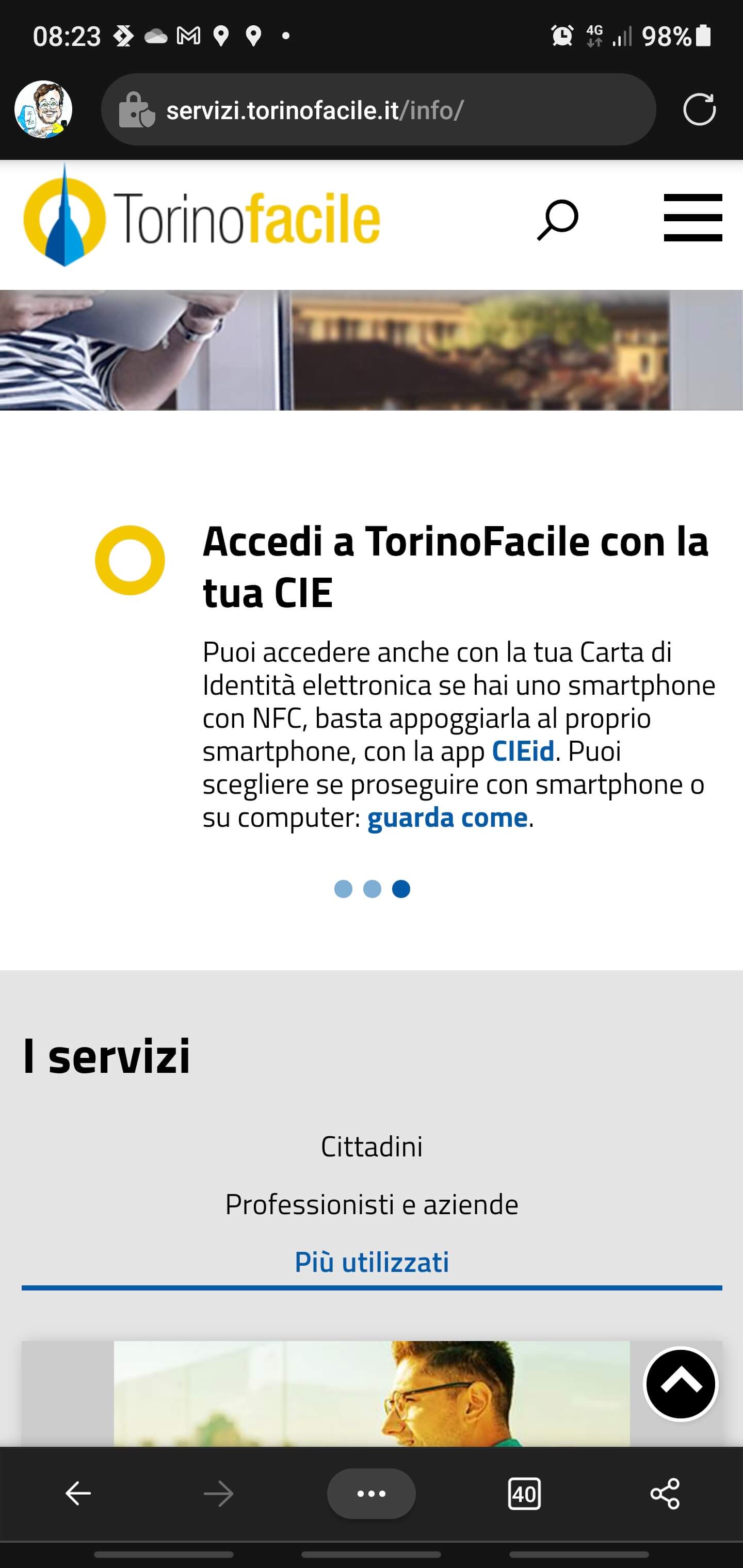
Task: Switch to Professionisti e aziende tab
Action: (x=372, y=1204)
